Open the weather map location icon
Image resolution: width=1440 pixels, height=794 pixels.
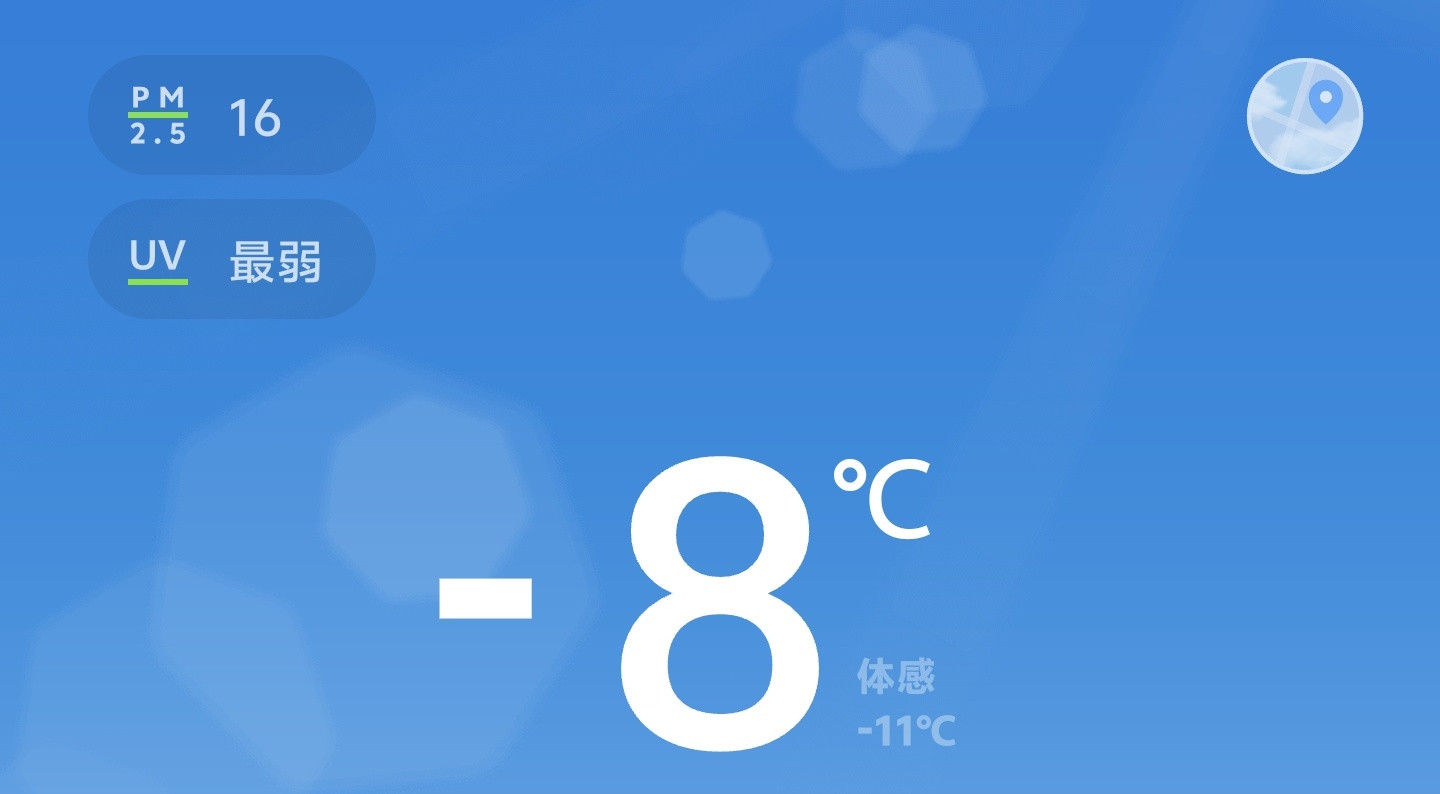[1304, 116]
